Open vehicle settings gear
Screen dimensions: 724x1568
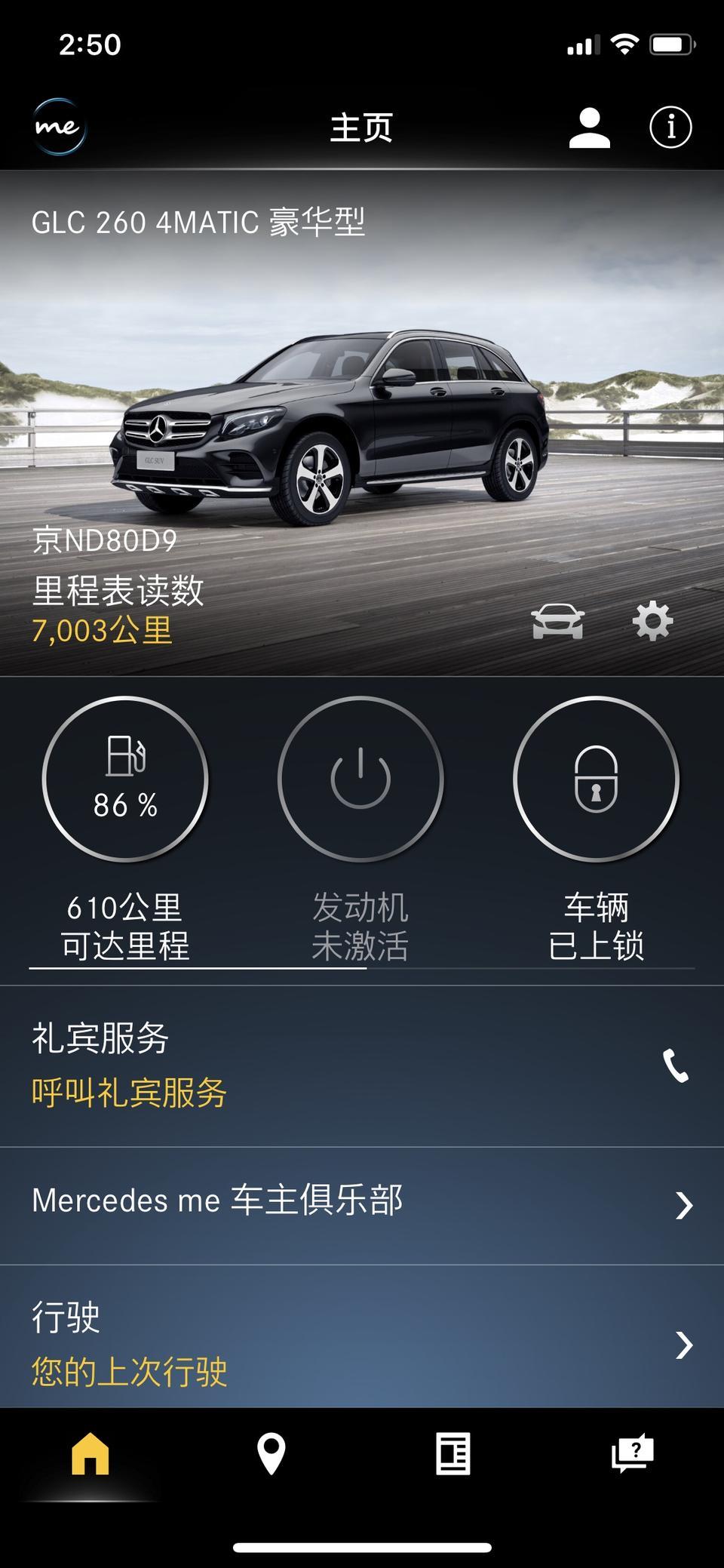coord(652,622)
